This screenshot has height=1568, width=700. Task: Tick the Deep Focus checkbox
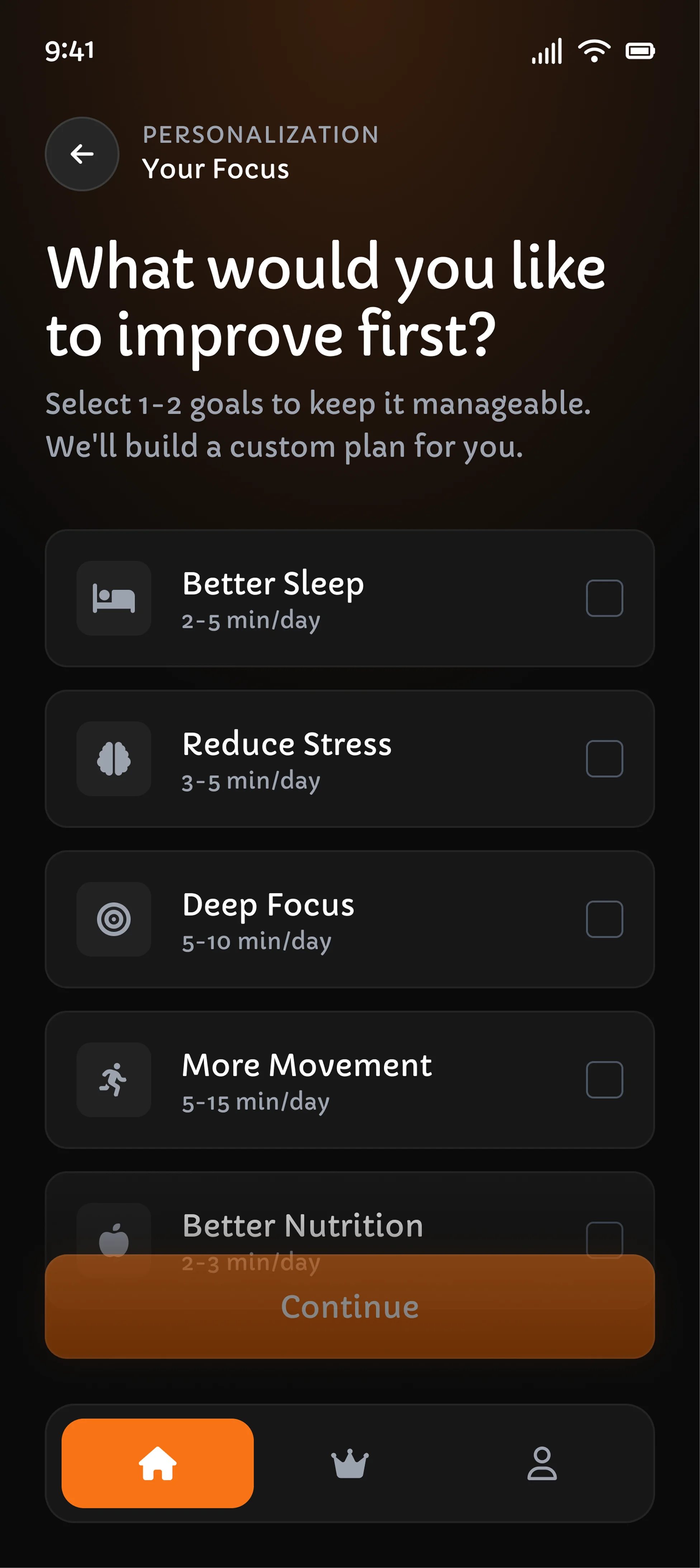point(605,919)
